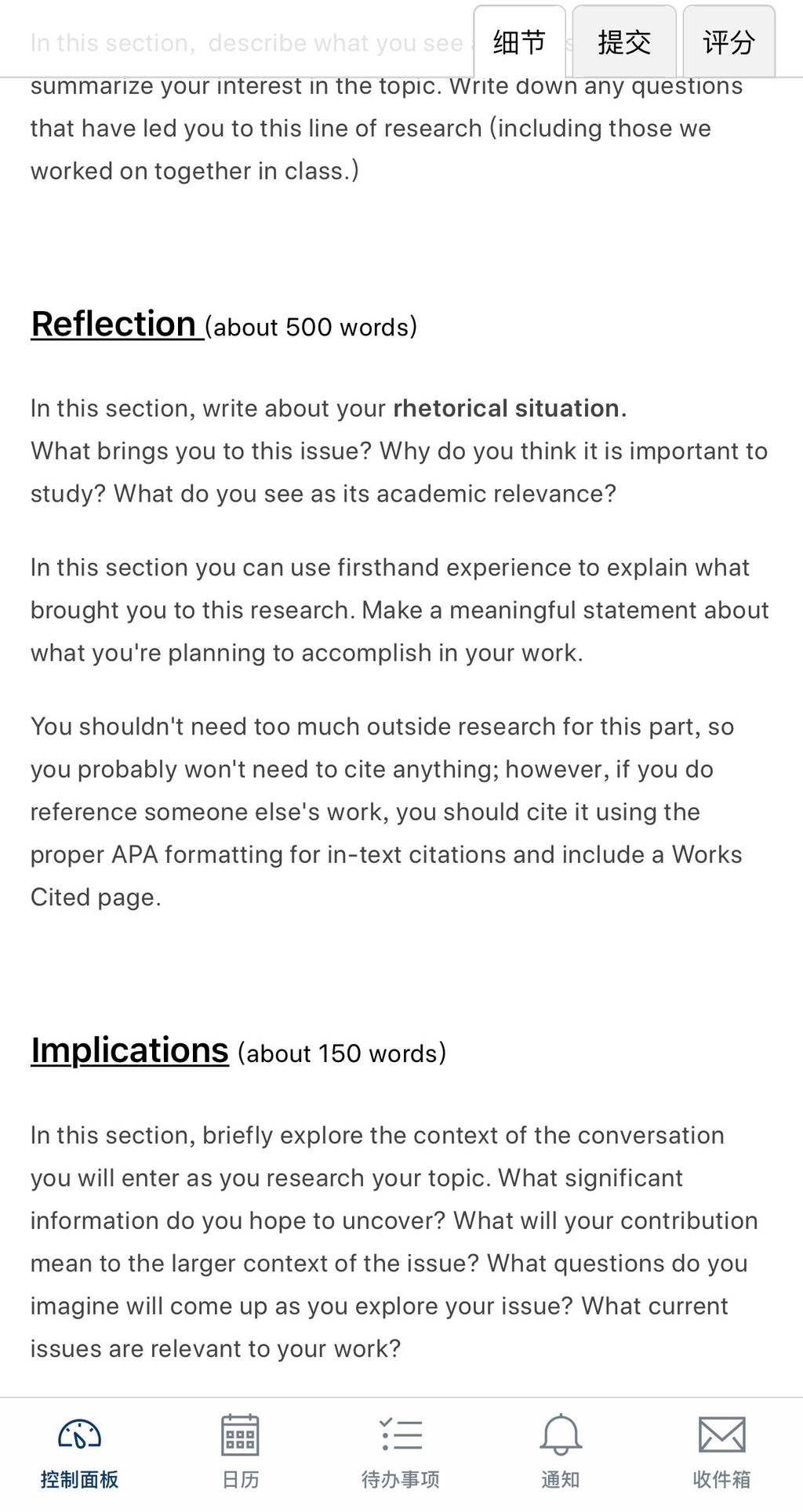Viewport: 803px width, 1512px height.
Task: Switch to the 细节 tab
Action: pos(519,42)
